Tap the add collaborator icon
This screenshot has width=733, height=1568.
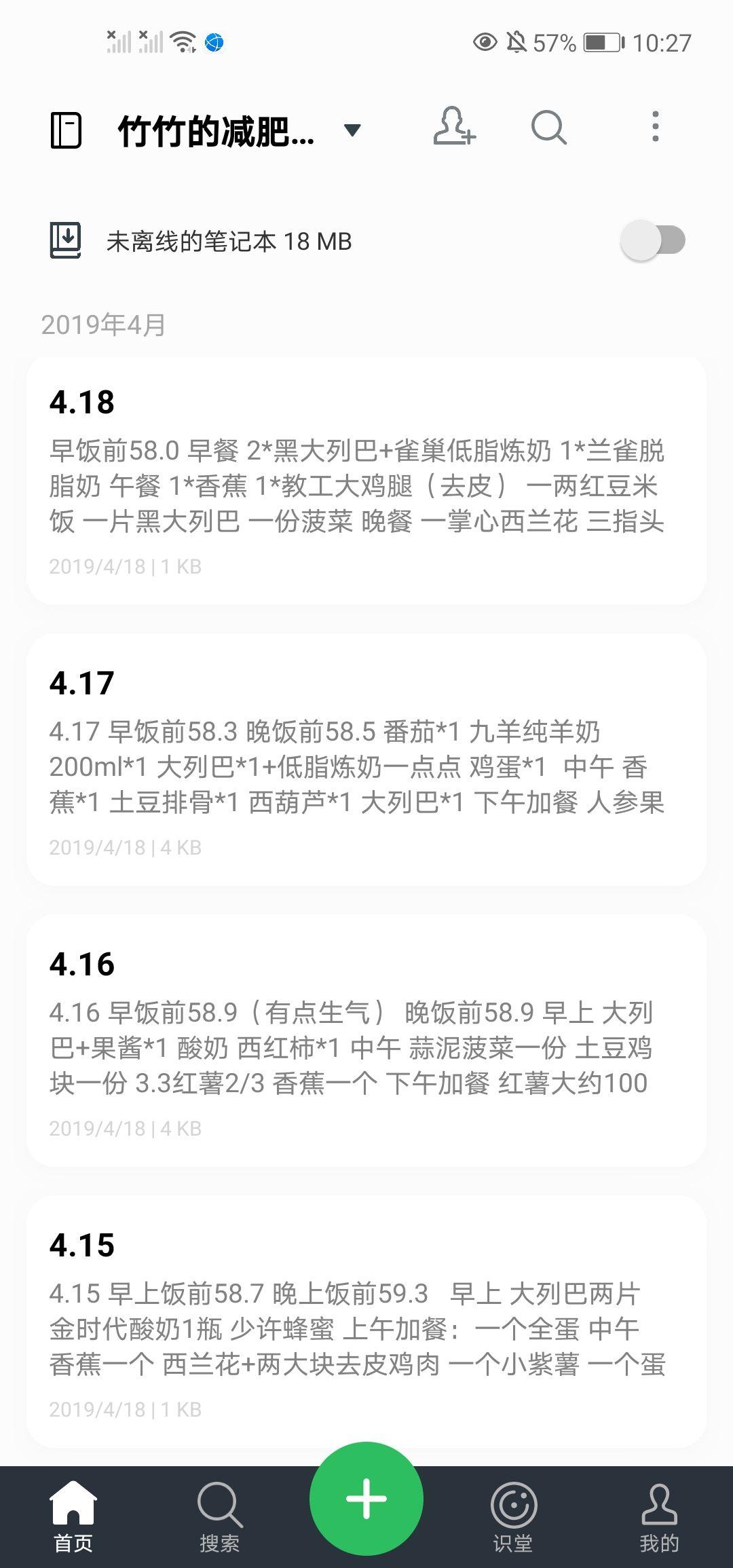tap(454, 127)
